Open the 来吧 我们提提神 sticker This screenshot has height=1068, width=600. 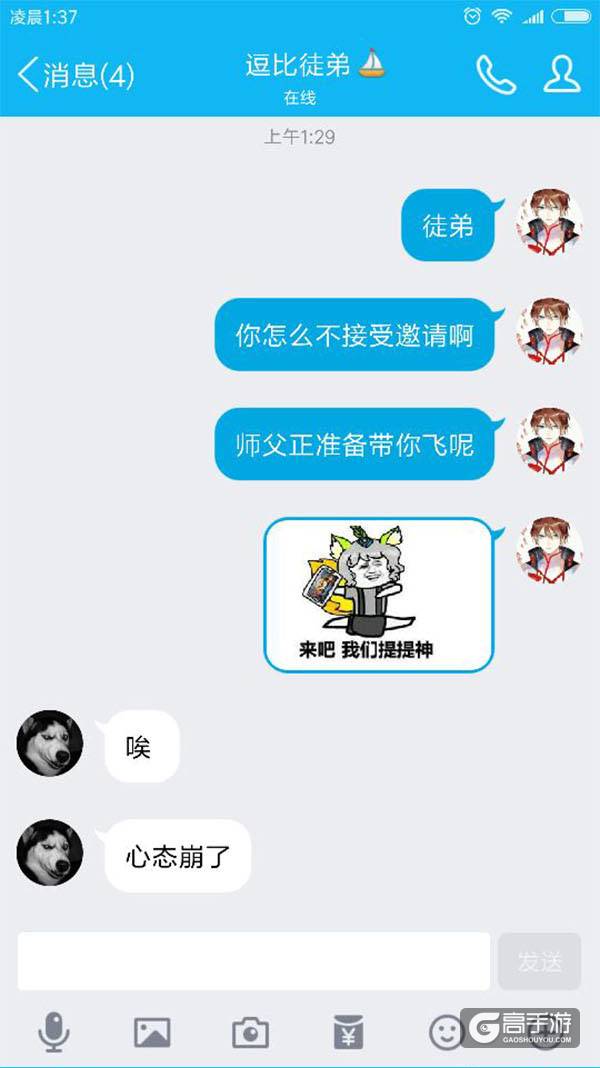point(378,594)
